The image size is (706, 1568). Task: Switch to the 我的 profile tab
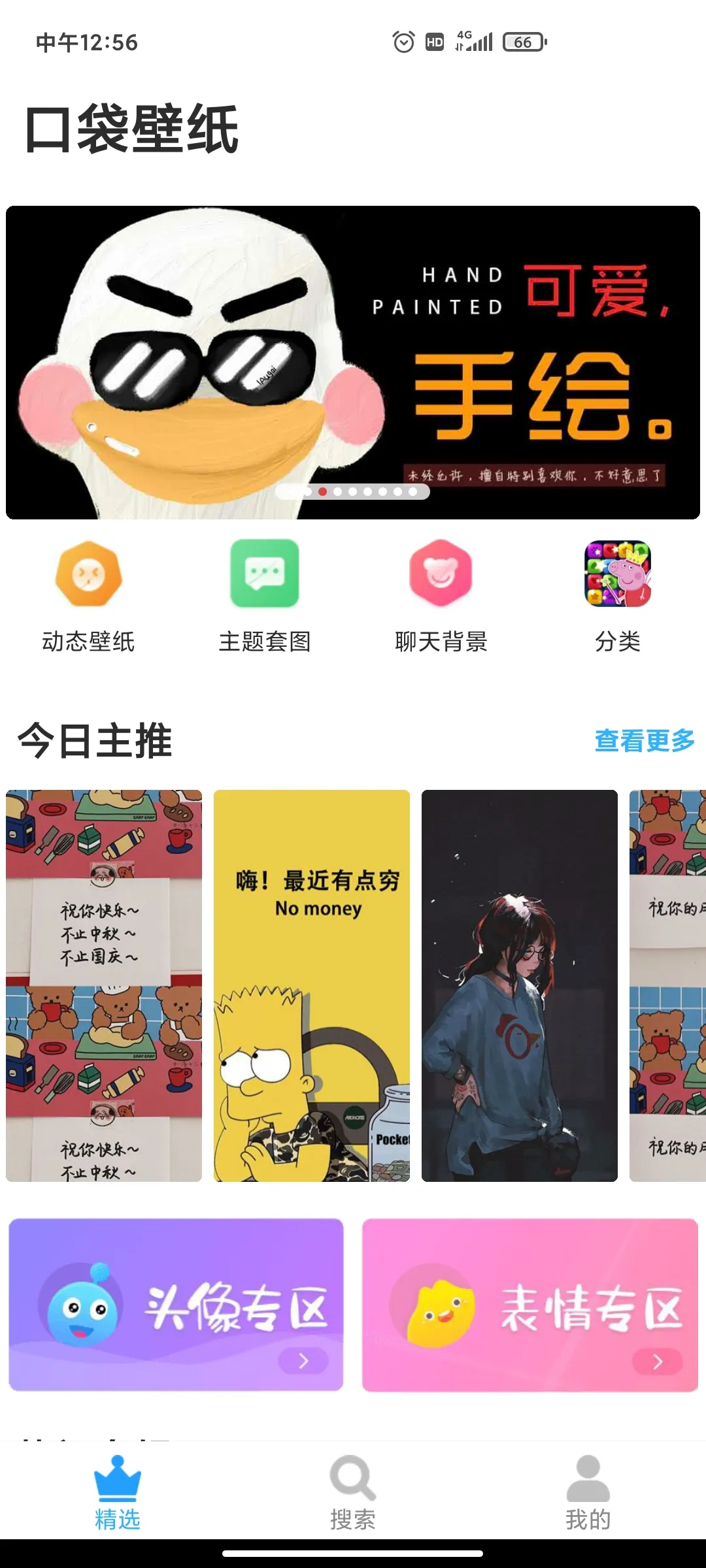(588, 1493)
